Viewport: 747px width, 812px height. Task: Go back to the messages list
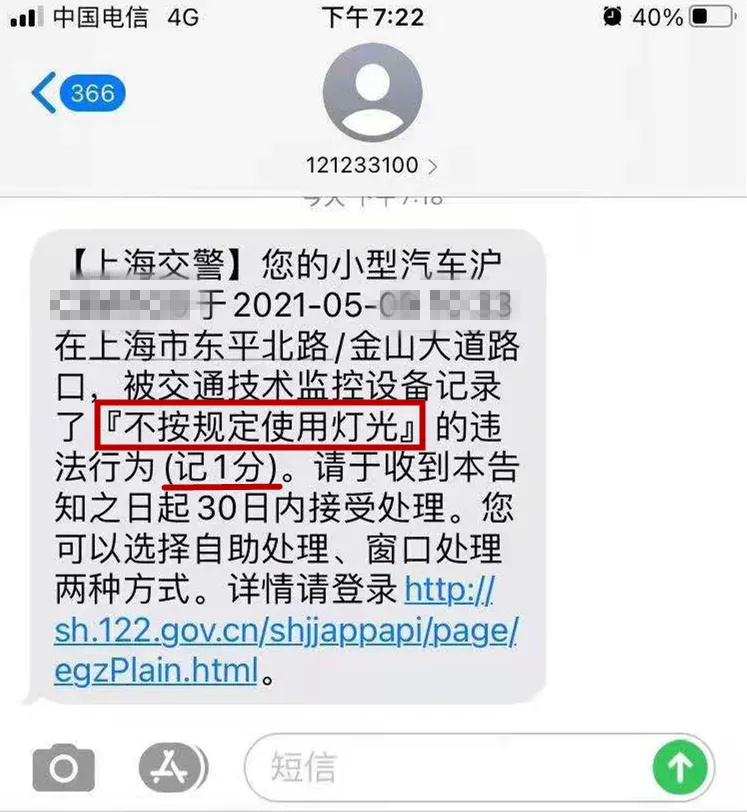pyautogui.click(x=75, y=94)
